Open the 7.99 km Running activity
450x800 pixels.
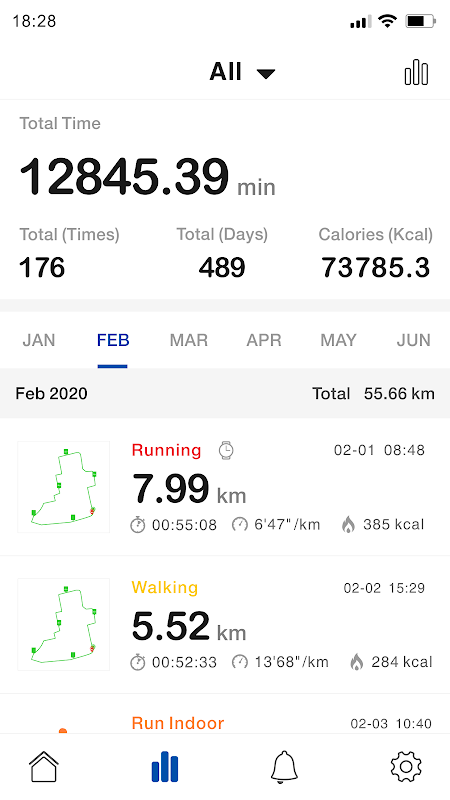click(x=225, y=487)
